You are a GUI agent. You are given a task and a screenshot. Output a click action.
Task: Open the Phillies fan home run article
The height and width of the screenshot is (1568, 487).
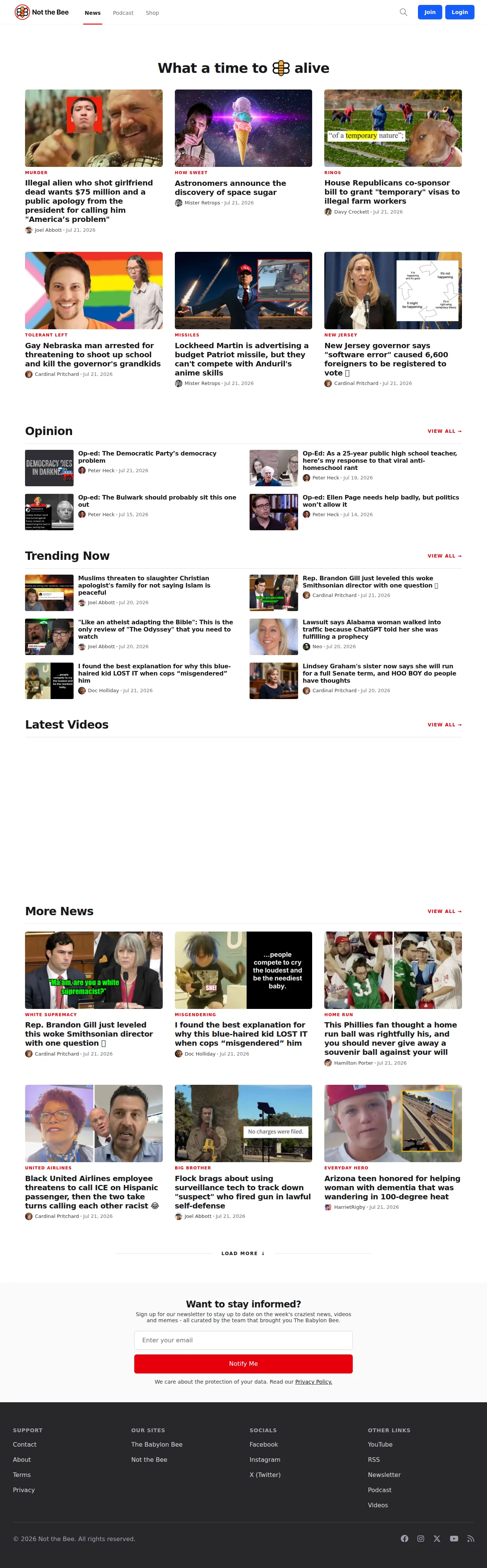point(391,1039)
